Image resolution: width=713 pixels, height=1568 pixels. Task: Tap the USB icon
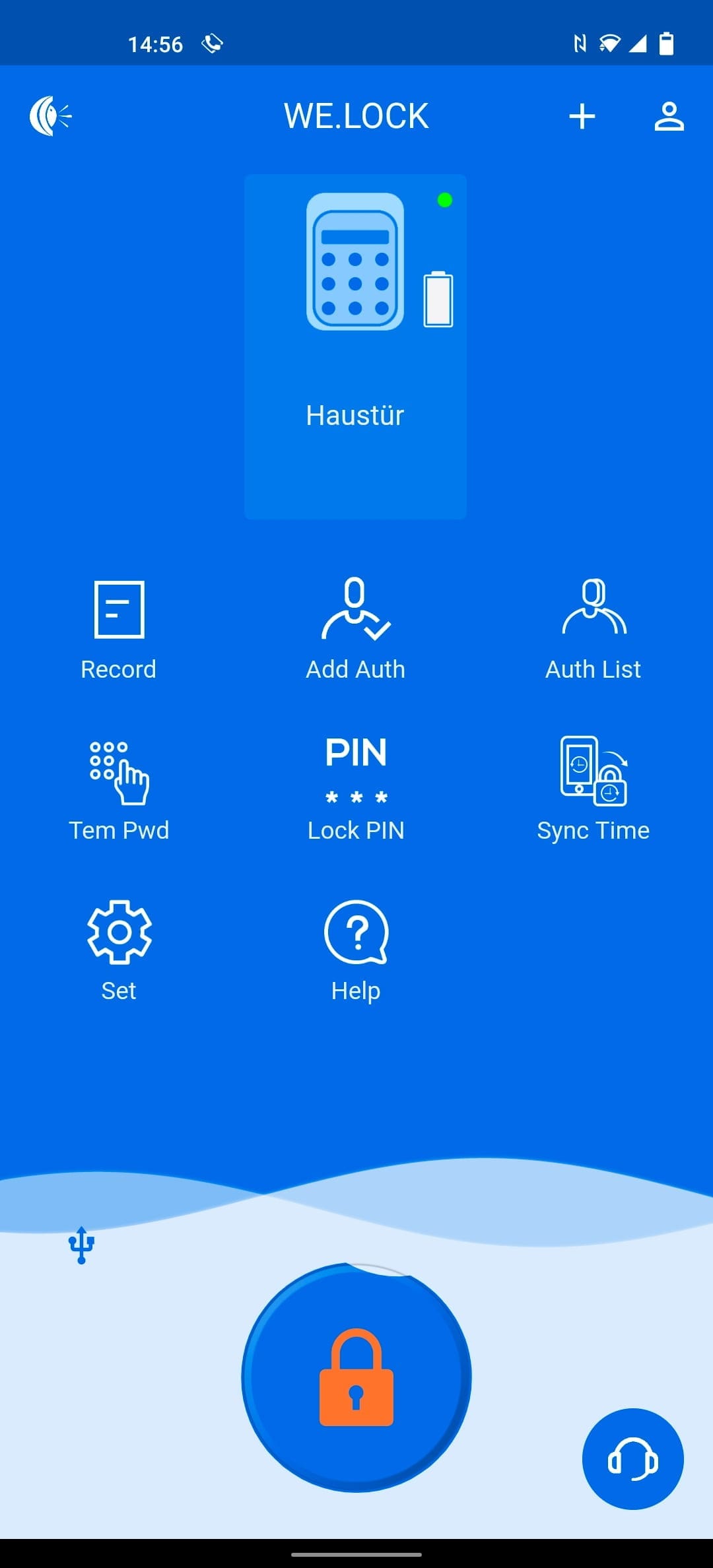point(81,1245)
